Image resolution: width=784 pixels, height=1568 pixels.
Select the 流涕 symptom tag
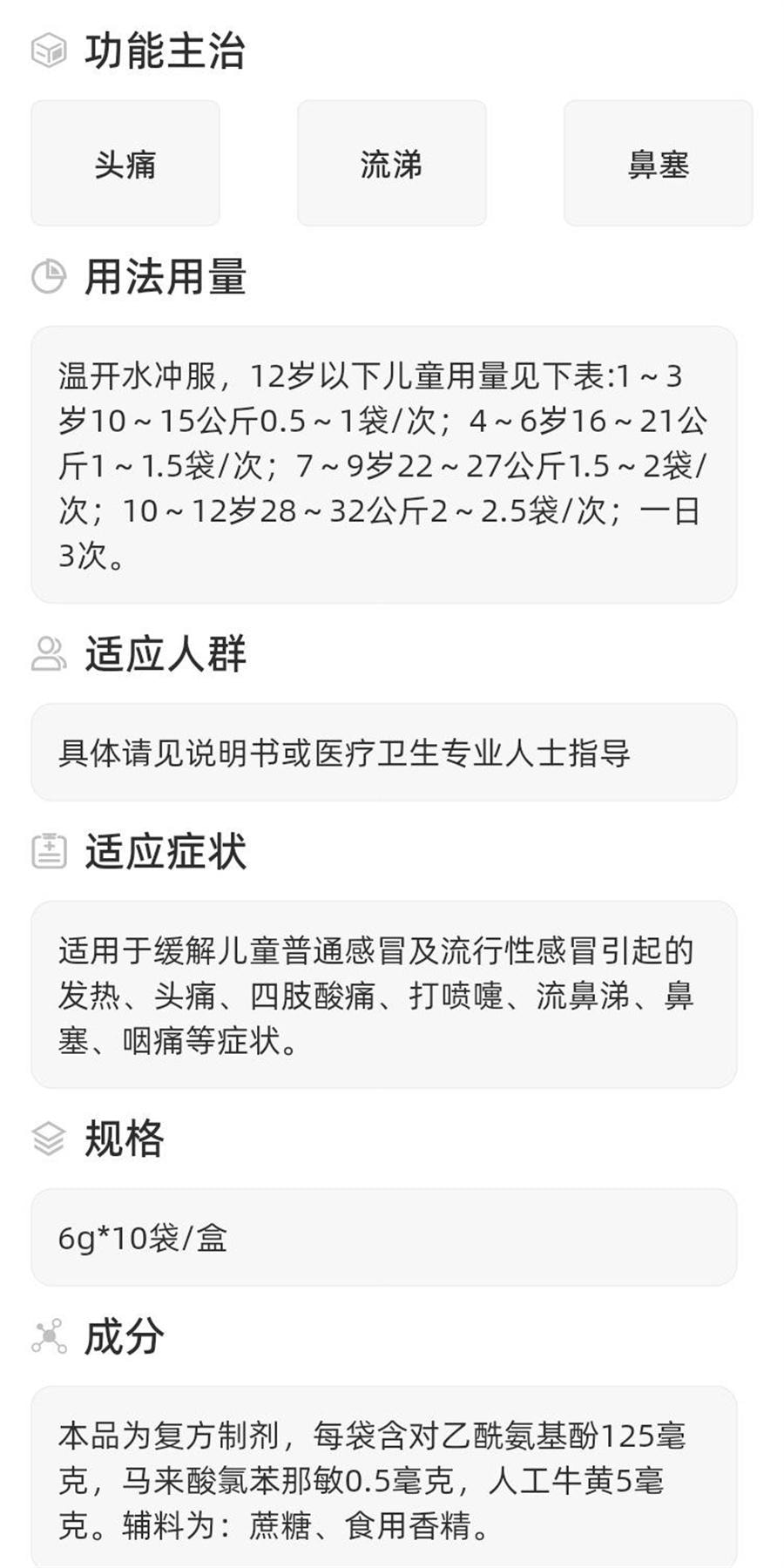point(391,164)
